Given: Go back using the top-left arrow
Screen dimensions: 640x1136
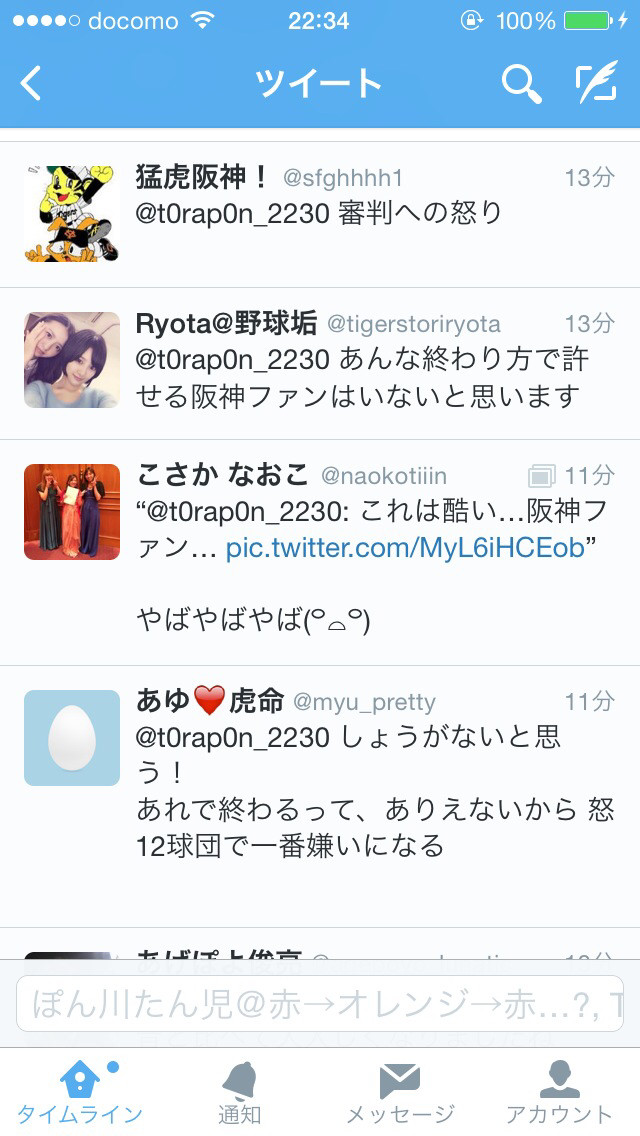Looking at the screenshot, I should pos(31,83).
